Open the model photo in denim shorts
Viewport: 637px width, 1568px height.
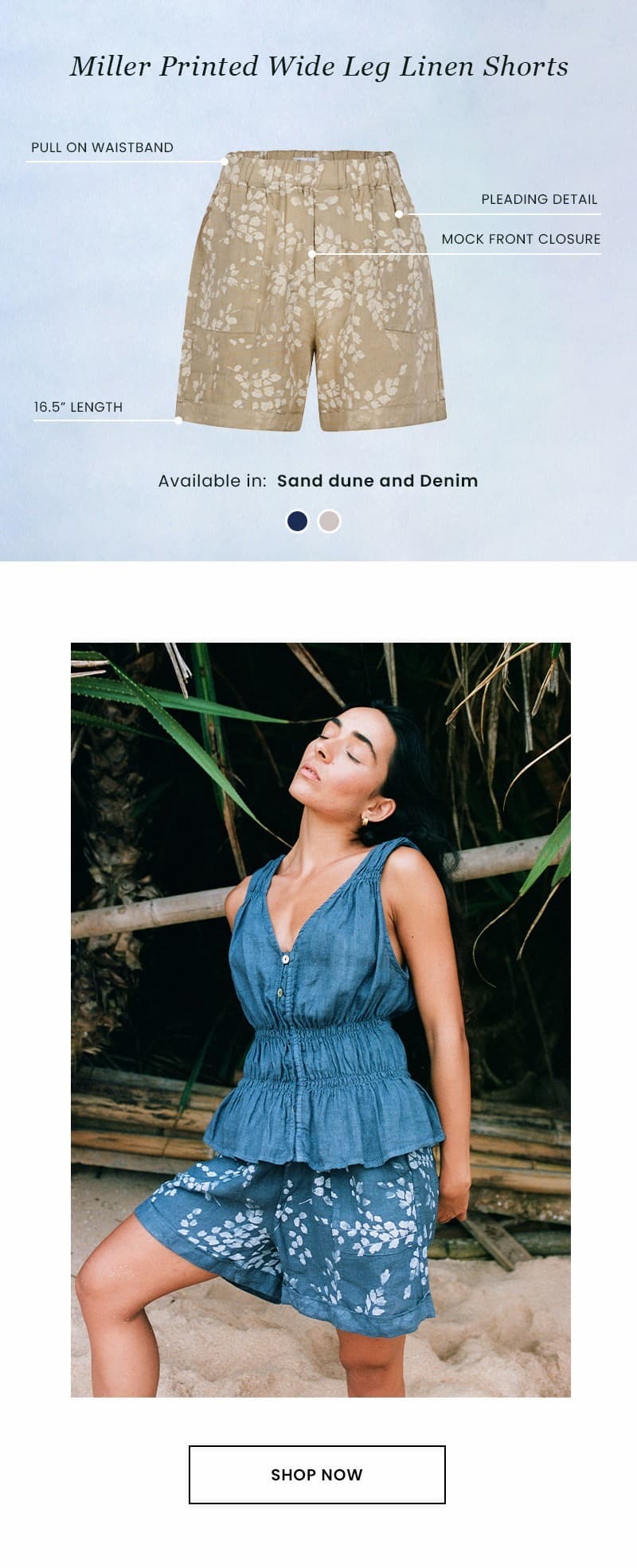pos(320,1019)
